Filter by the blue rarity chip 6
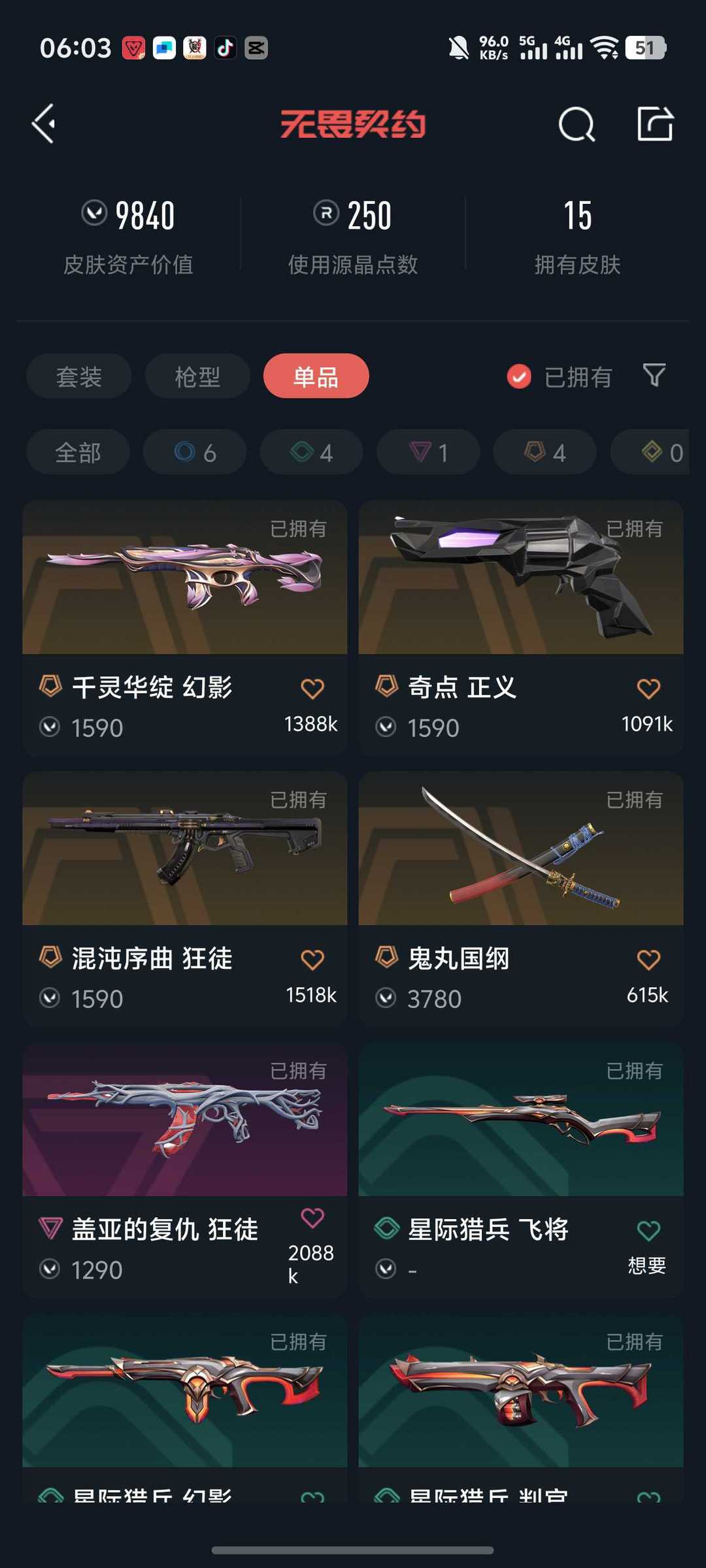 [x=195, y=452]
